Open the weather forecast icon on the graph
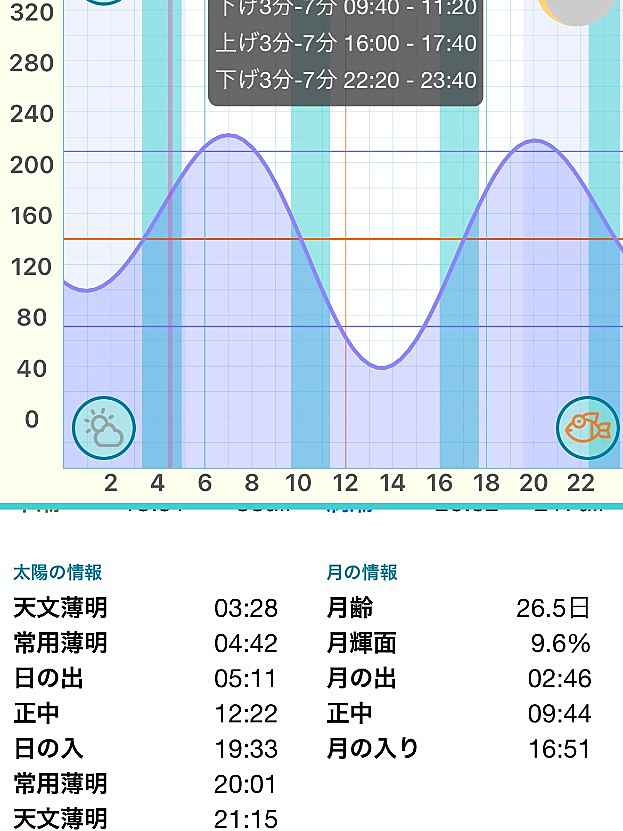The height and width of the screenshot is (831, 623). coord(104,428)
